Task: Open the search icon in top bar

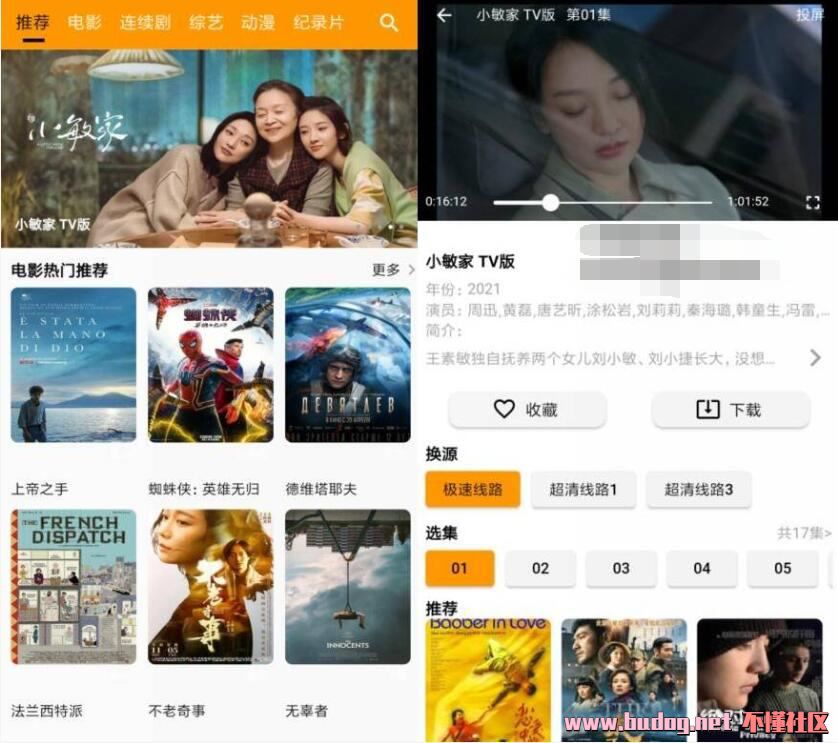Action: click(389, 22)
